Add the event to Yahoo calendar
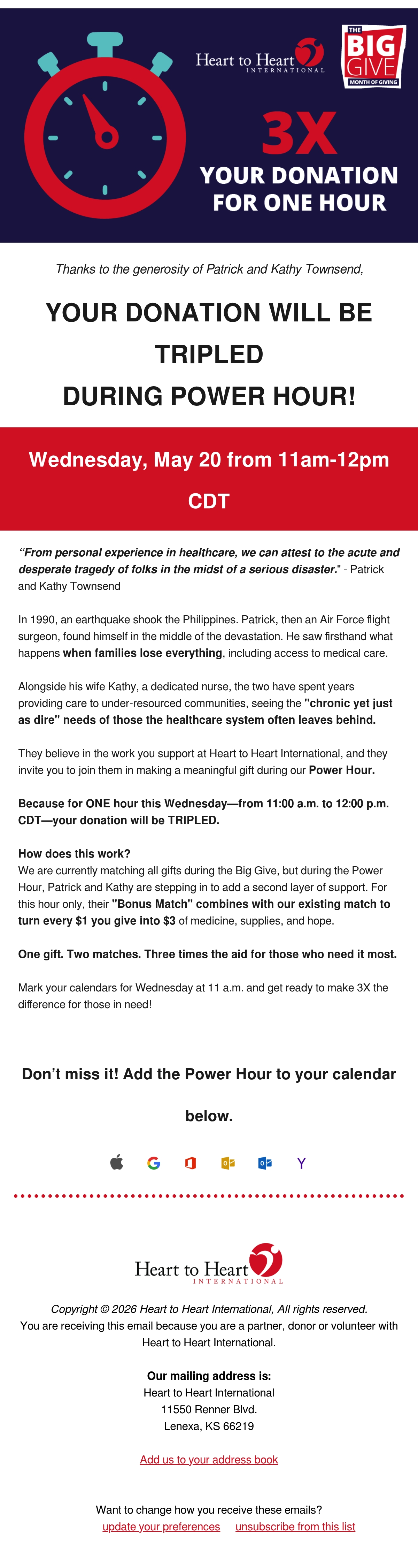This screenshot has width=418, height=1568. click(x=301, y=1163)
